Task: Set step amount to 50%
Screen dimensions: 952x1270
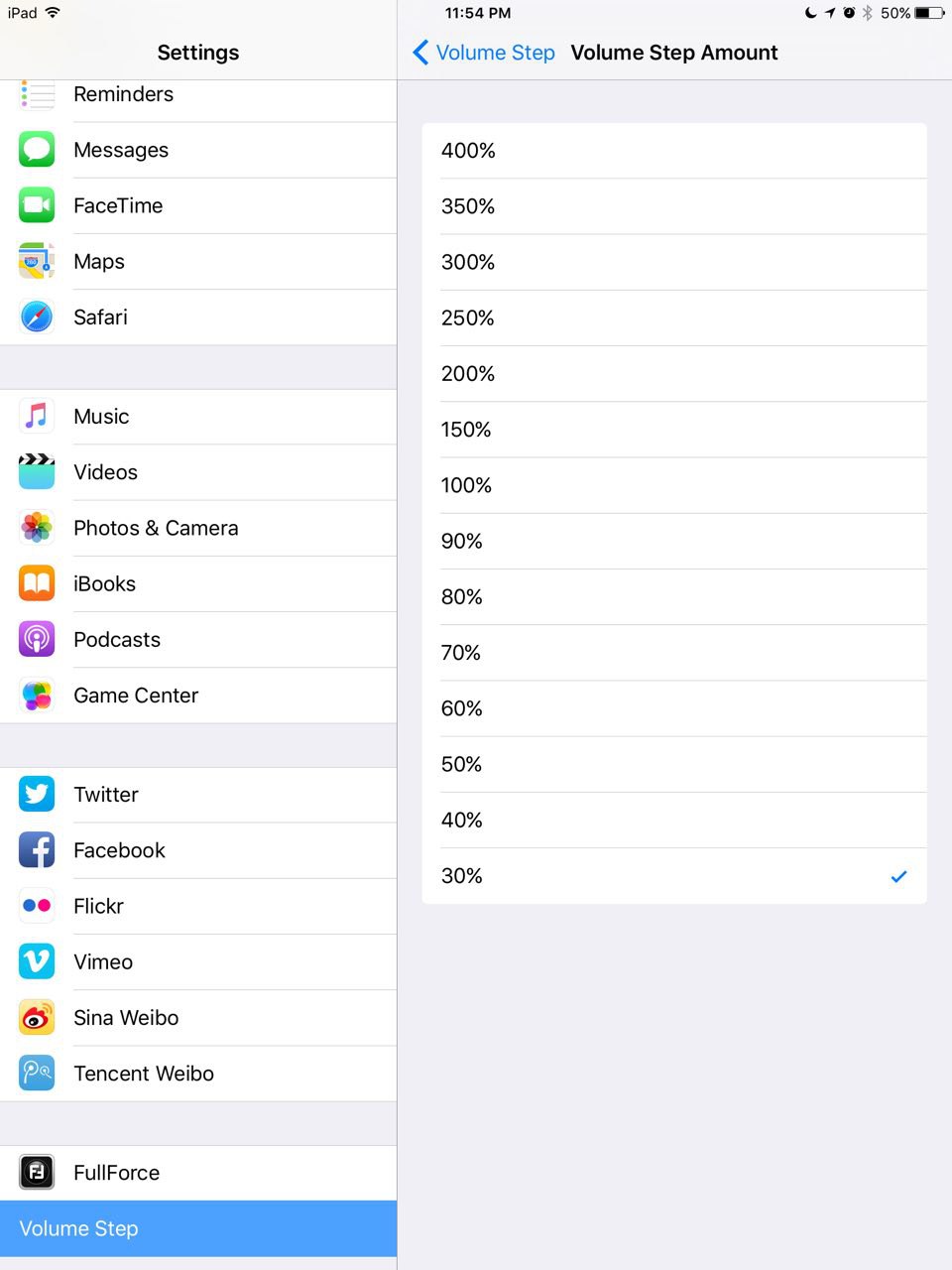Action: [x=674, y=764]
